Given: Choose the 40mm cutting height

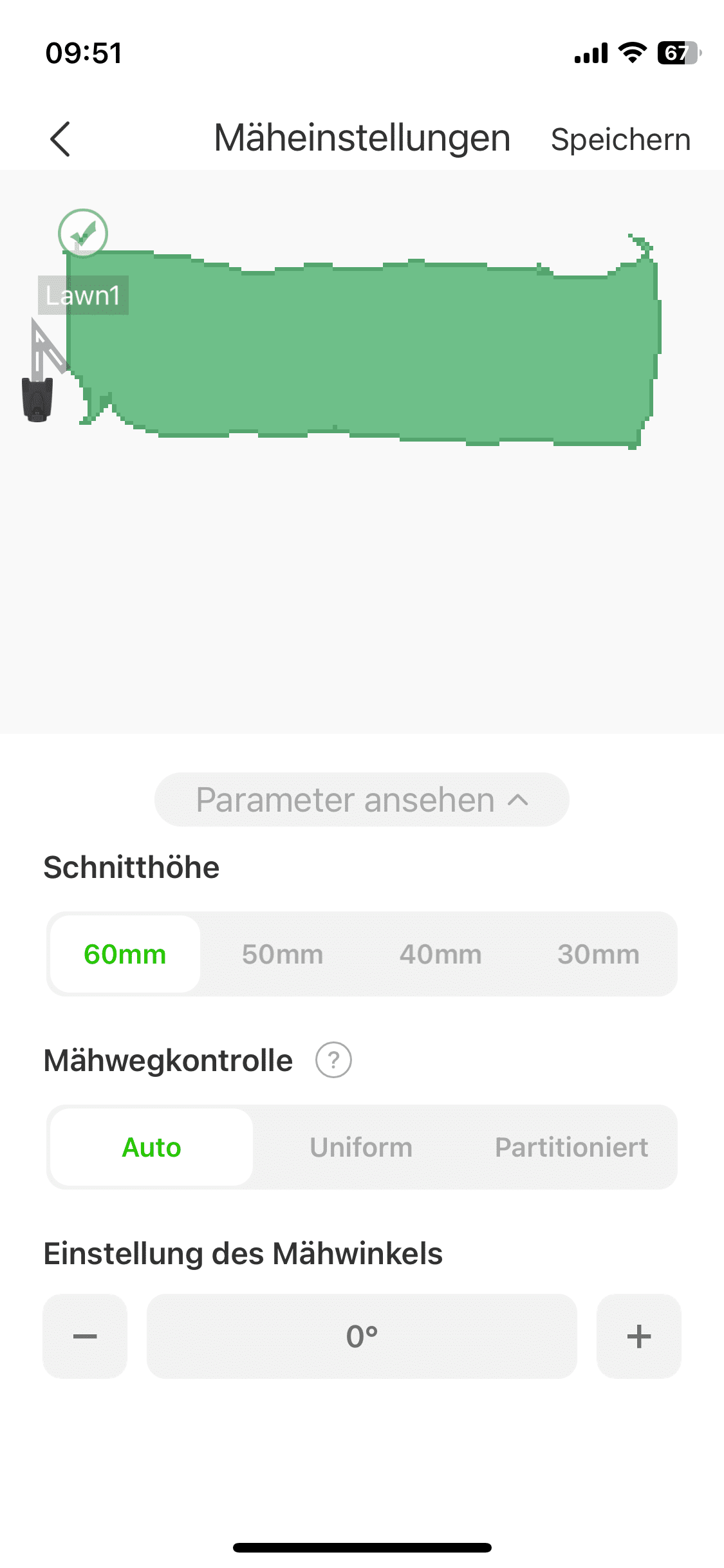Looking at the screenshot, I should point(440,954).
